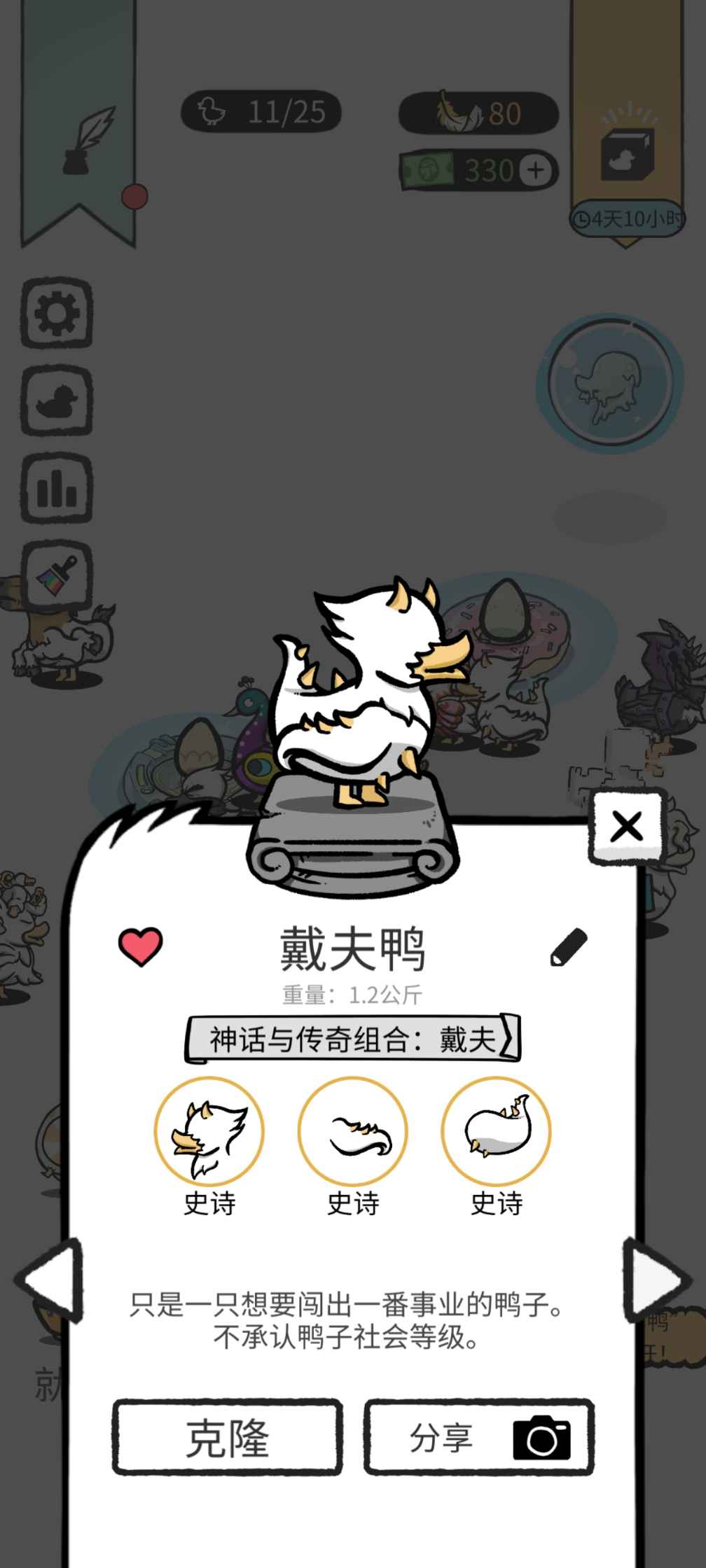
Task: Select the first 史诗 head part
Action: point(209,1131)
